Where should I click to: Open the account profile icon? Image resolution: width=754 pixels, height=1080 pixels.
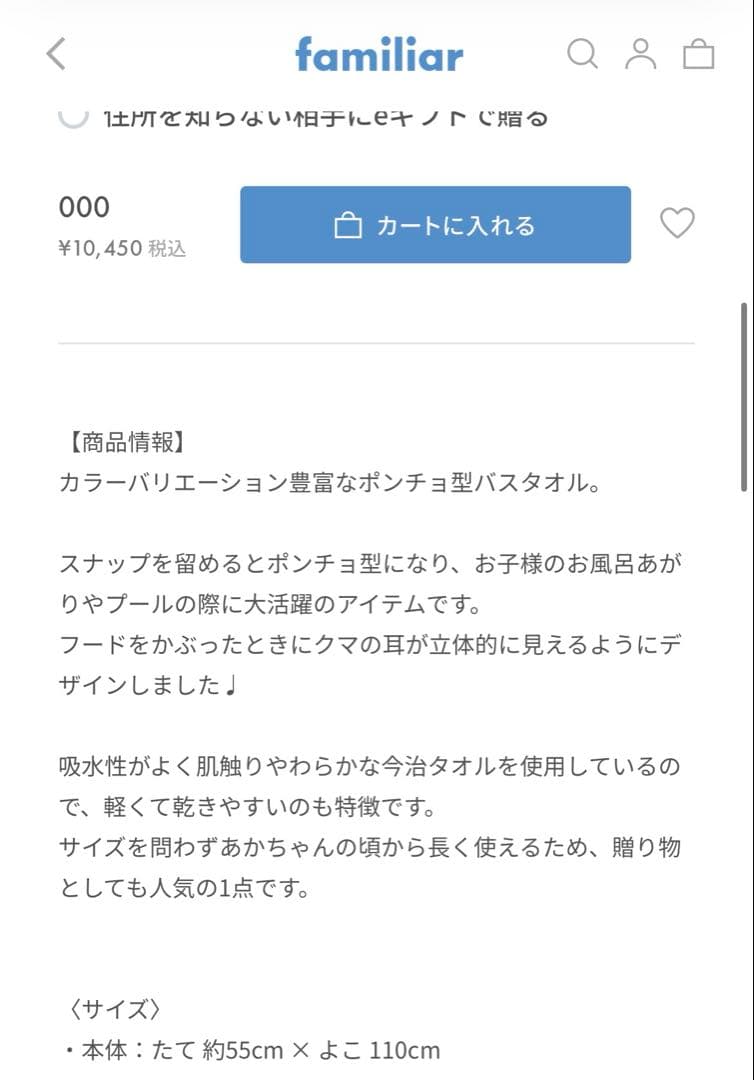[x=640, y=54]
